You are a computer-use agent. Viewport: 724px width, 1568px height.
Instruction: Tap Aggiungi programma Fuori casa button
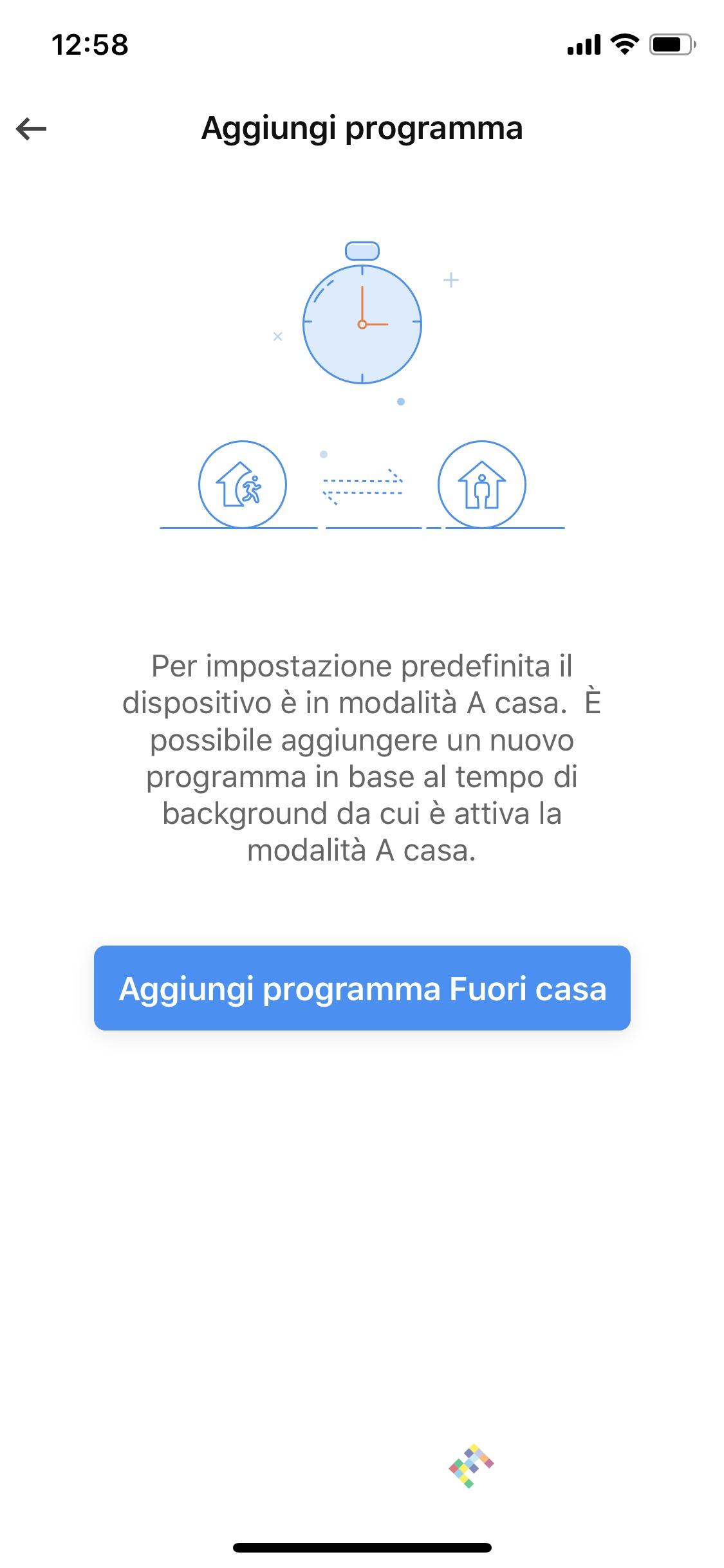[x=362, y=988]
